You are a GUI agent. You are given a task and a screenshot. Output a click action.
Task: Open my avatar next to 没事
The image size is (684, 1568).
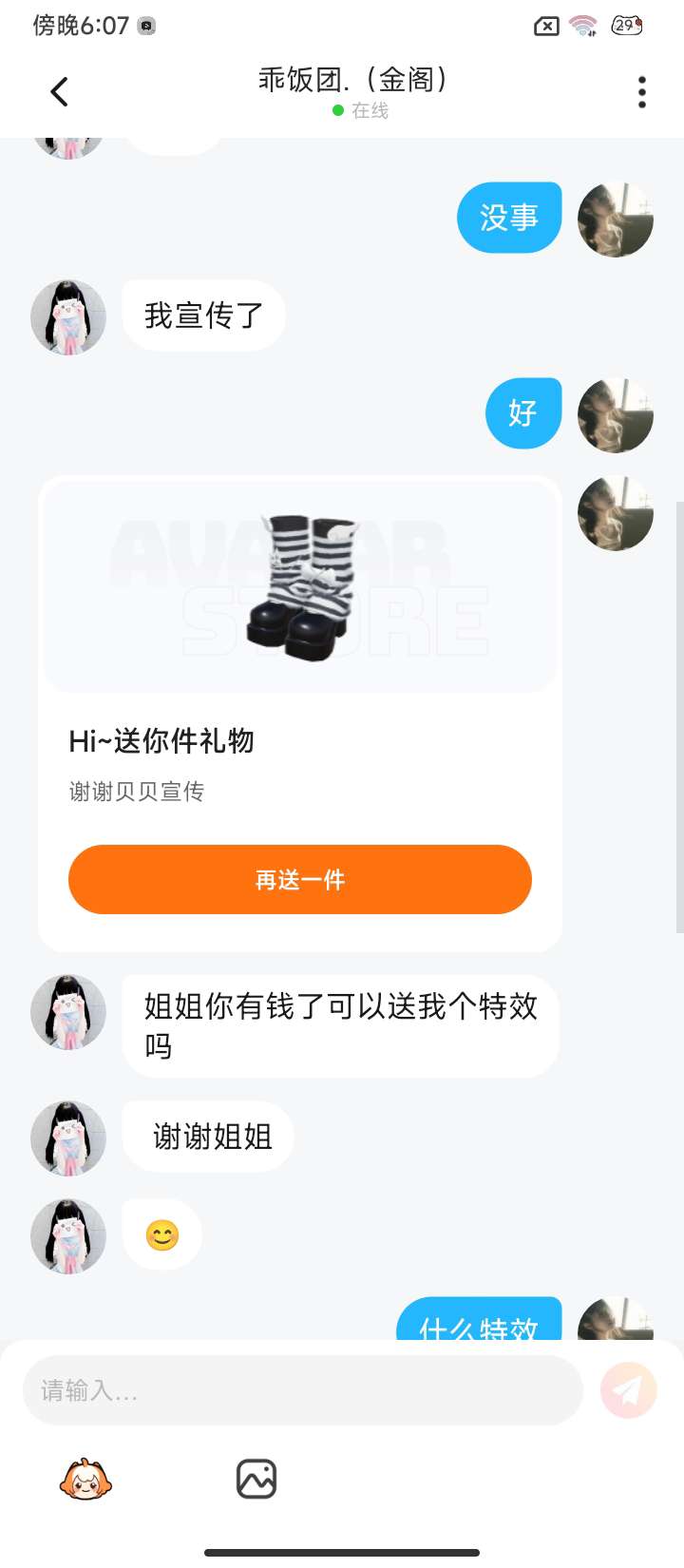[x=616, y=220]
